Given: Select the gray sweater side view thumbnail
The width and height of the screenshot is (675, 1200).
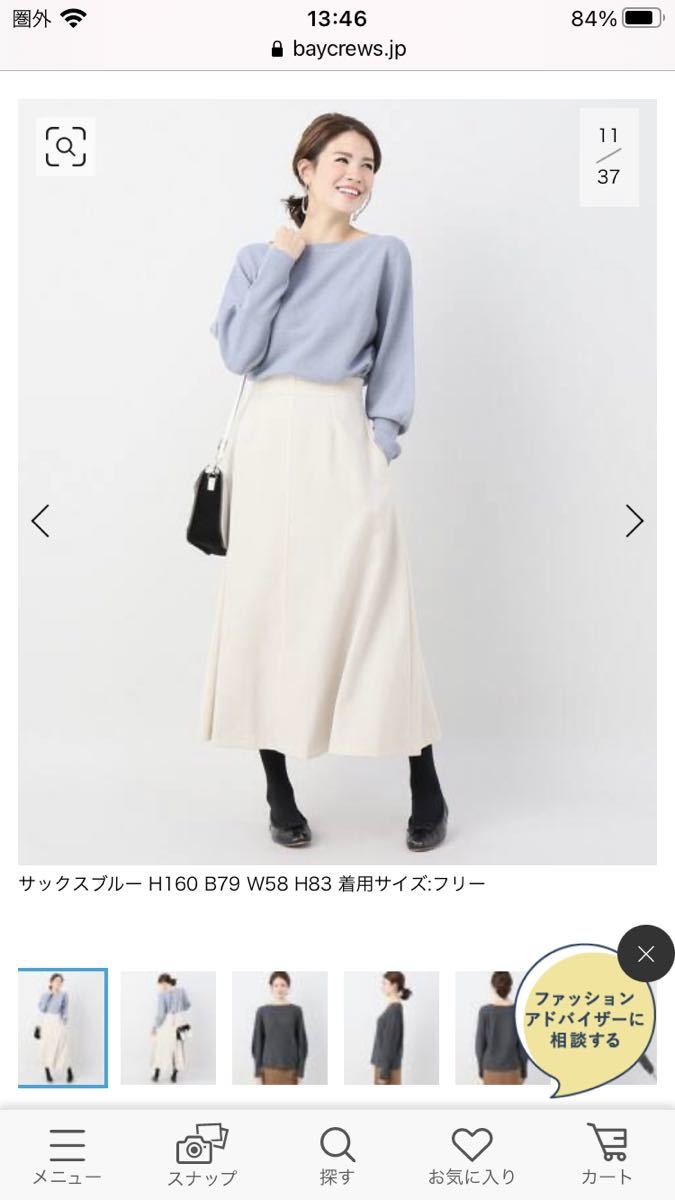Looking at the screenshot, I should [x=391, y=1028].
